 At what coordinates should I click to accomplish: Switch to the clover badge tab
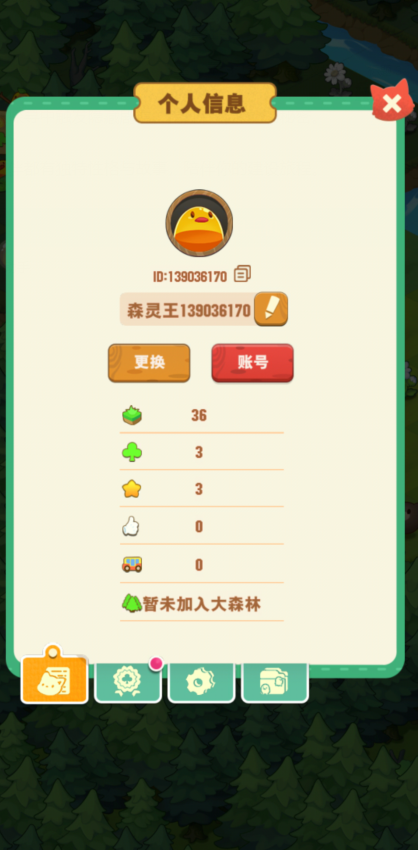pyautogui.click(x=128, y=681)
